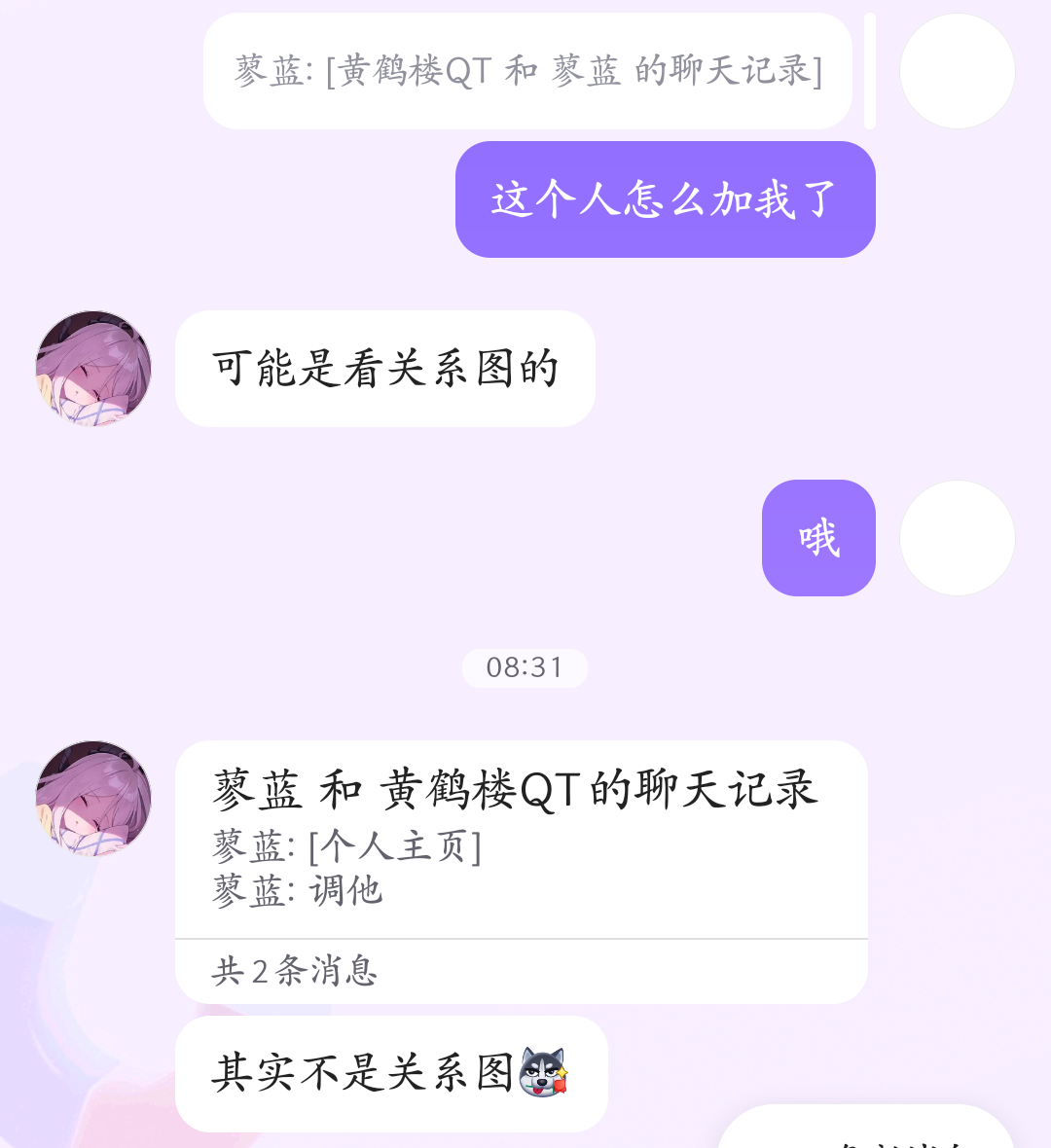Open own avatar next to 哦 message
Viewport: 1051px width, 1148px height.
[957, 538]
